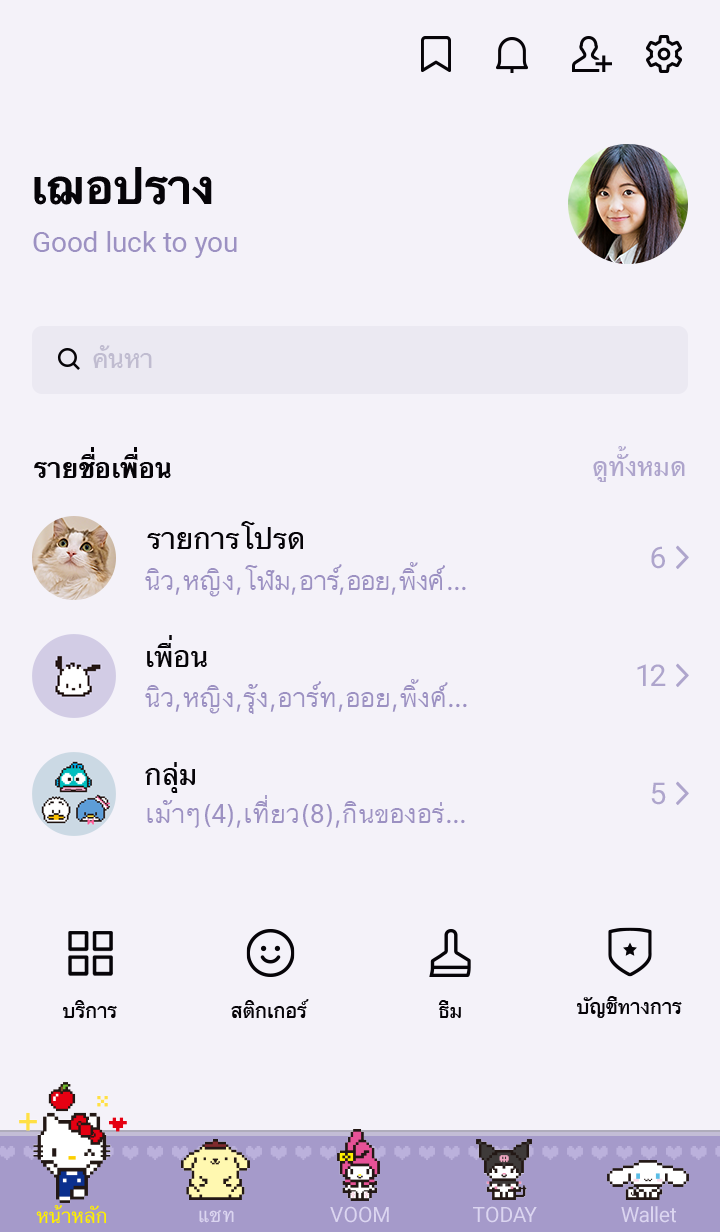The image size is (720, 1232).
Task: Go to the TODAY tab
Action: (x=504, y=1182)
